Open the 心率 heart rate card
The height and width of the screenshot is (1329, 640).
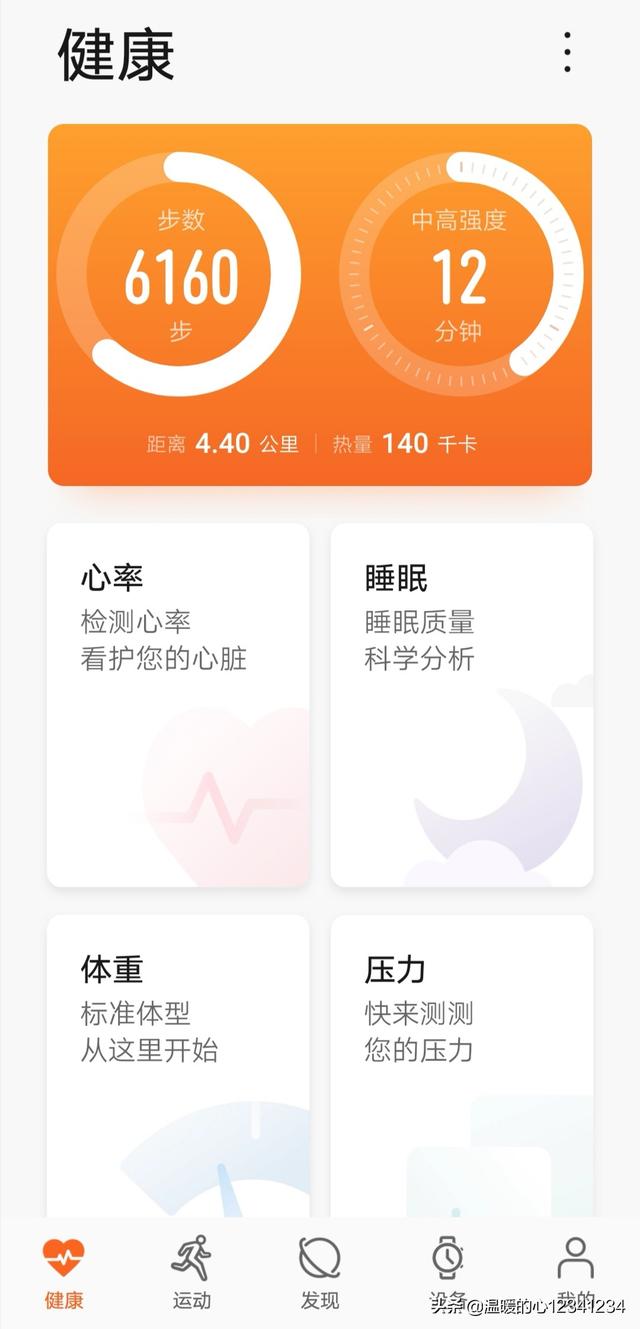[178, 704]
